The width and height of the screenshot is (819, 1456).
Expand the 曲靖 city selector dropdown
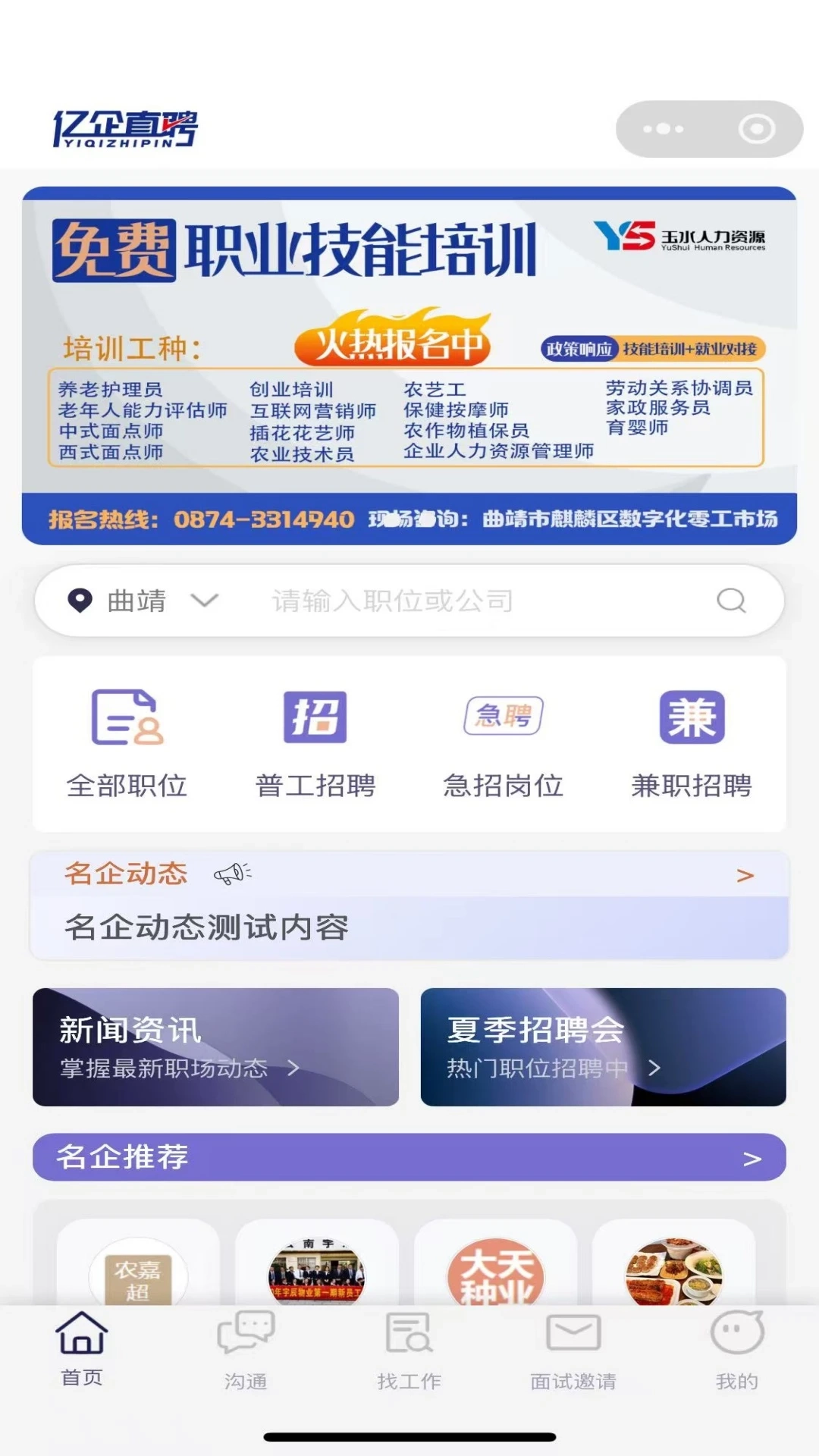(x=203, y=601)
